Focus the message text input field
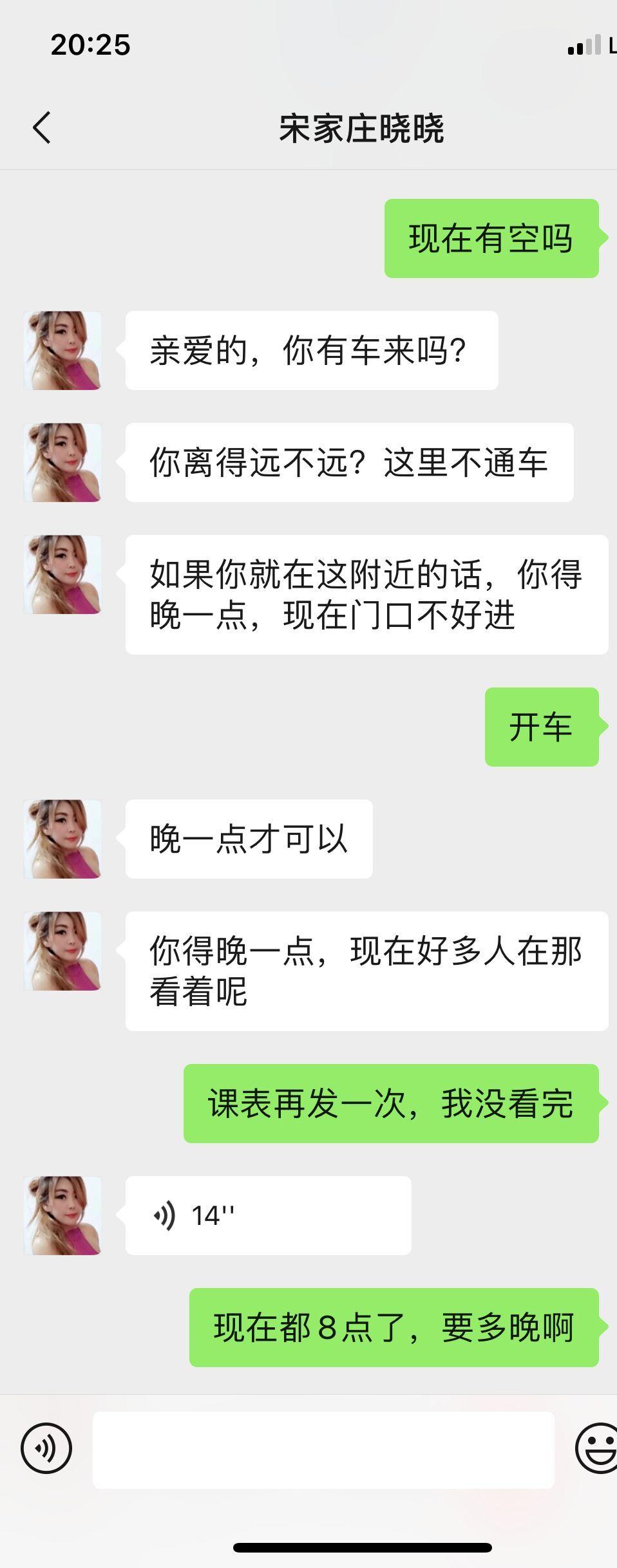This screenshot has height=1568, width=617. [x=323, y=1450]
